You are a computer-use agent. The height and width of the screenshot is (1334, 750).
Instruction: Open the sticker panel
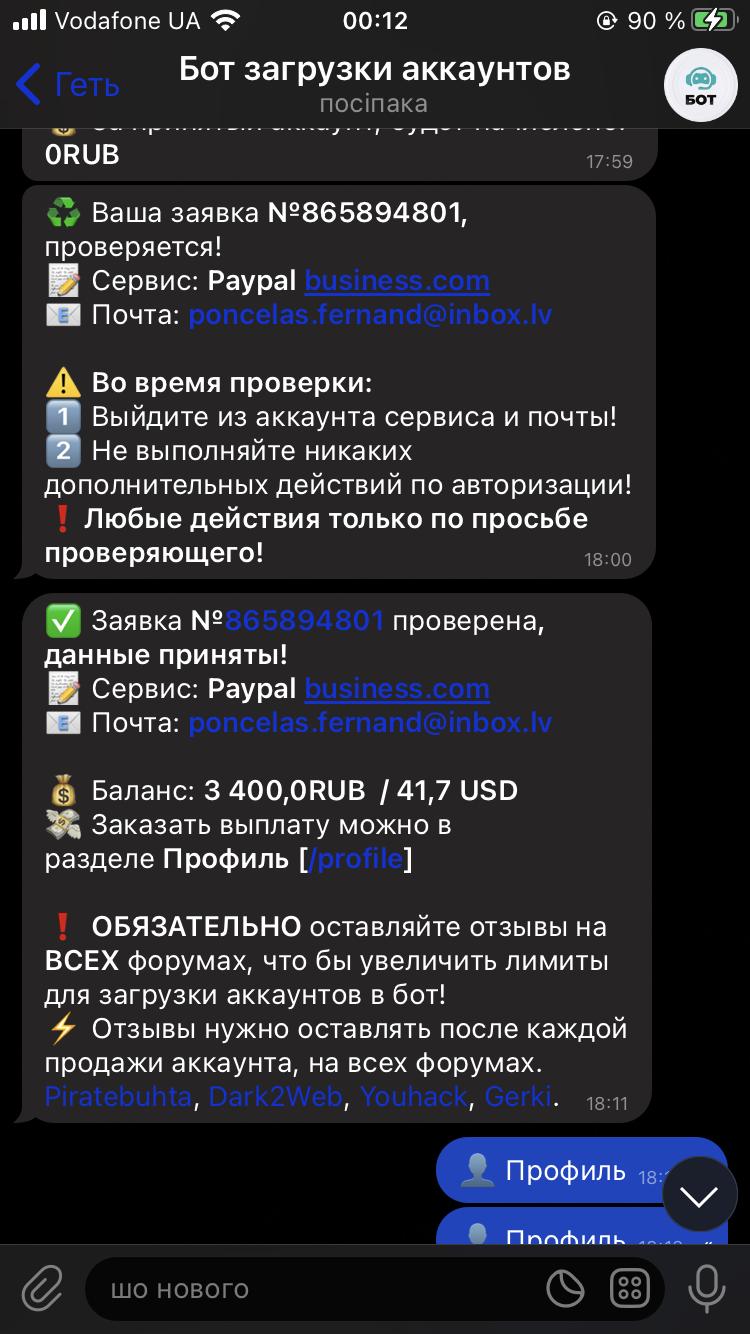coord(566,1289)
